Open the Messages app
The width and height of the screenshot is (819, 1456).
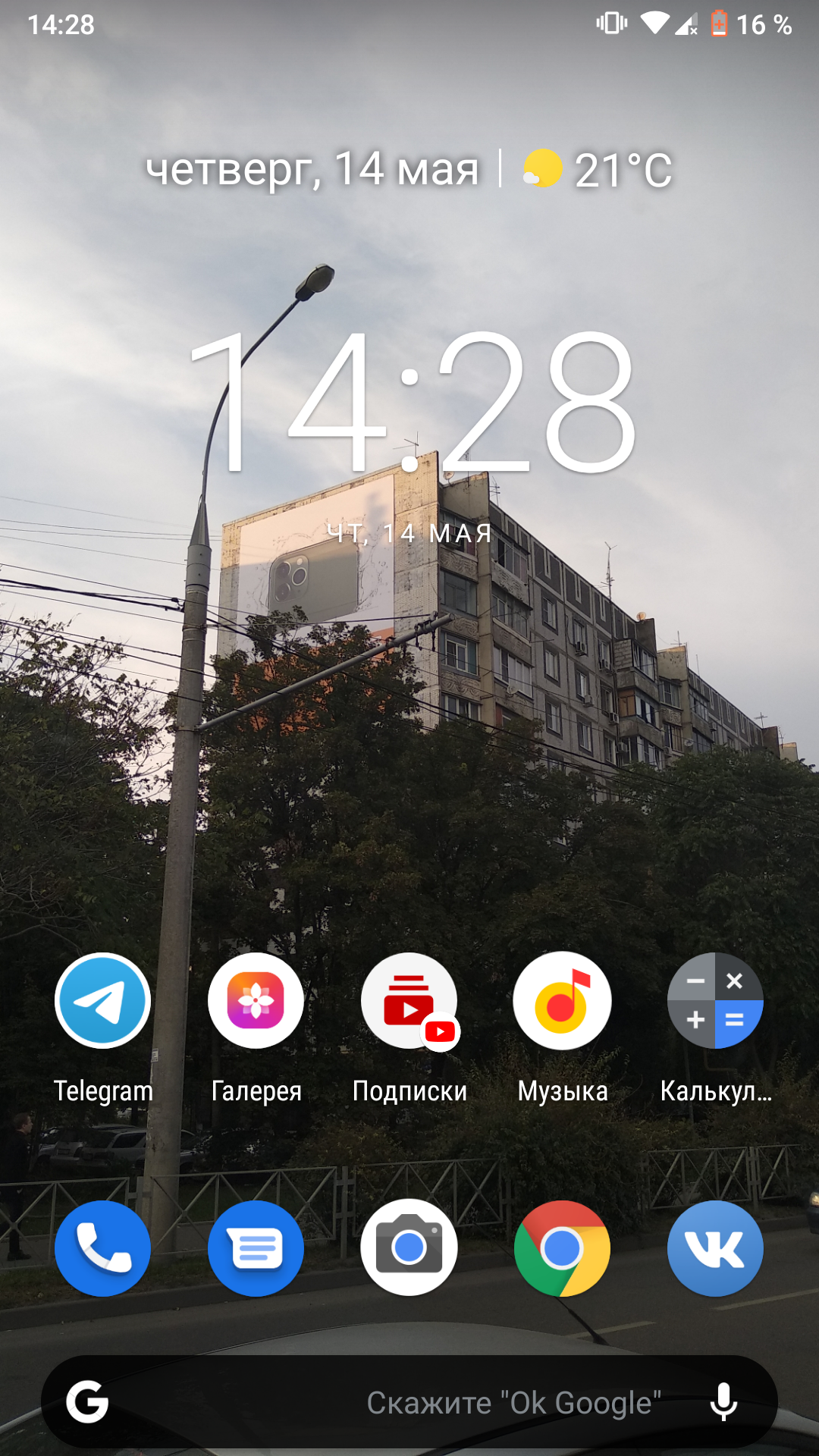click(256, 1248)
